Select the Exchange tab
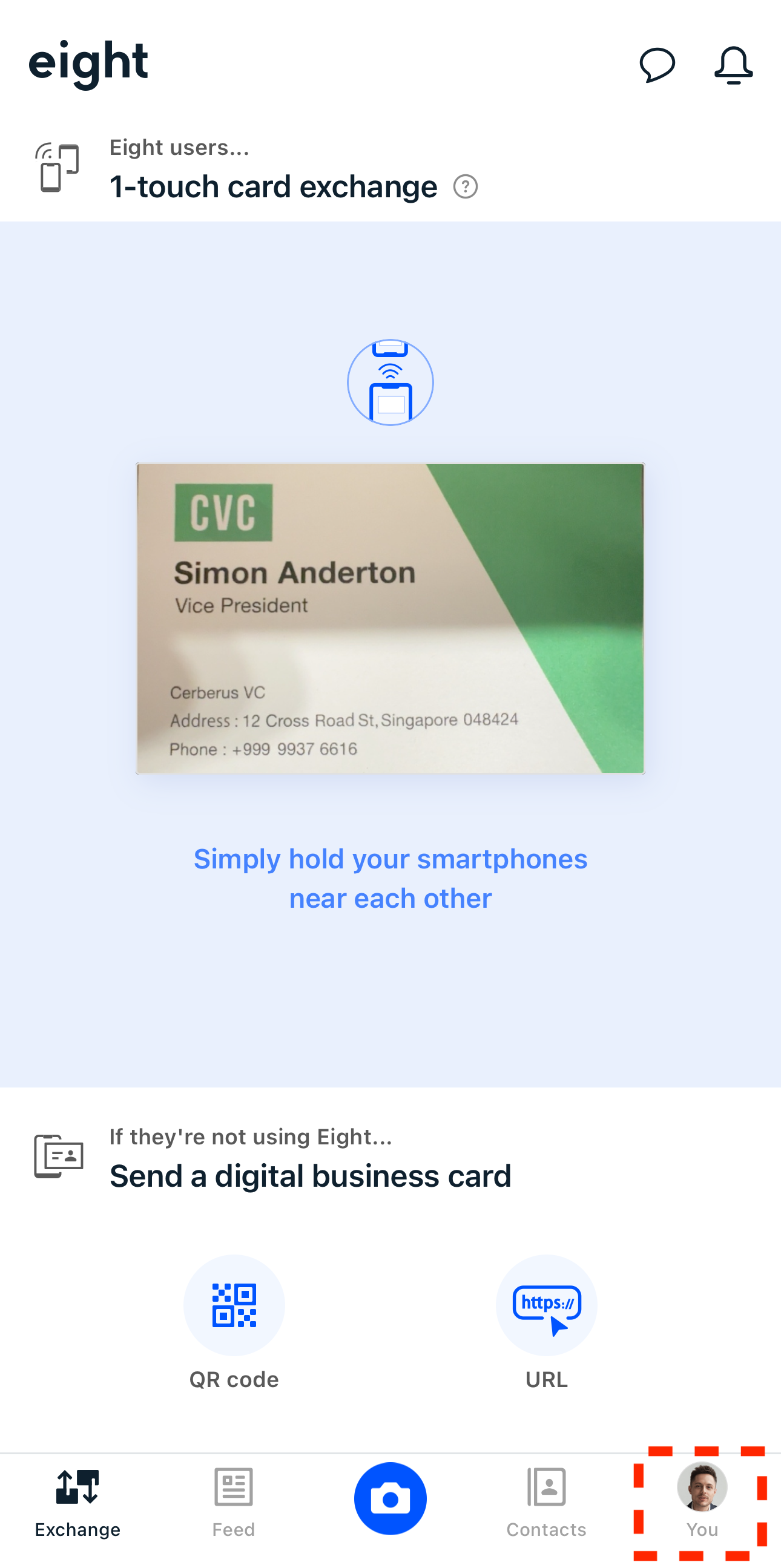Screen dimensions: 781x1568 coord(77,1503)
